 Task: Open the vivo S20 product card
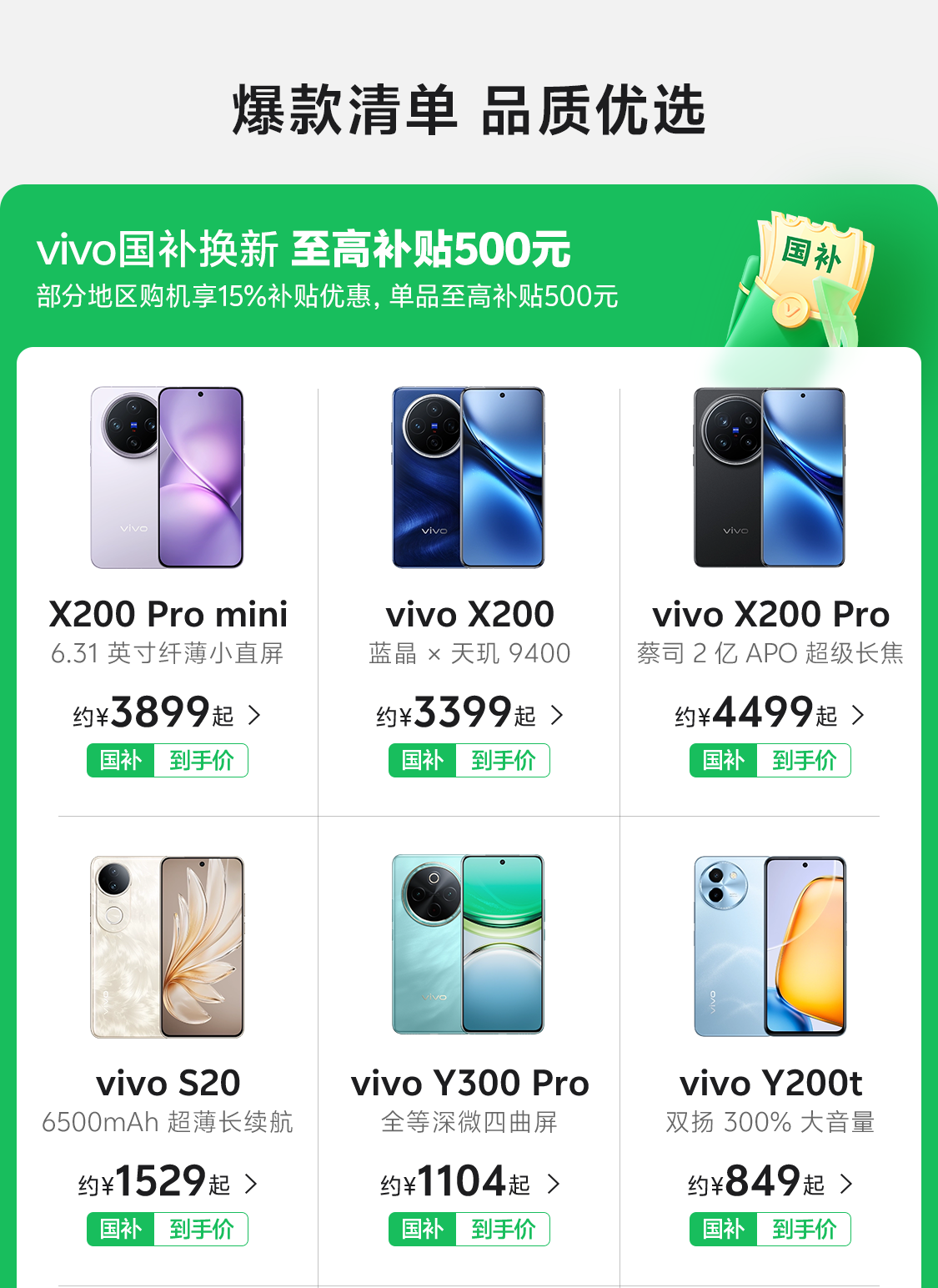(x=168, y=1051)
